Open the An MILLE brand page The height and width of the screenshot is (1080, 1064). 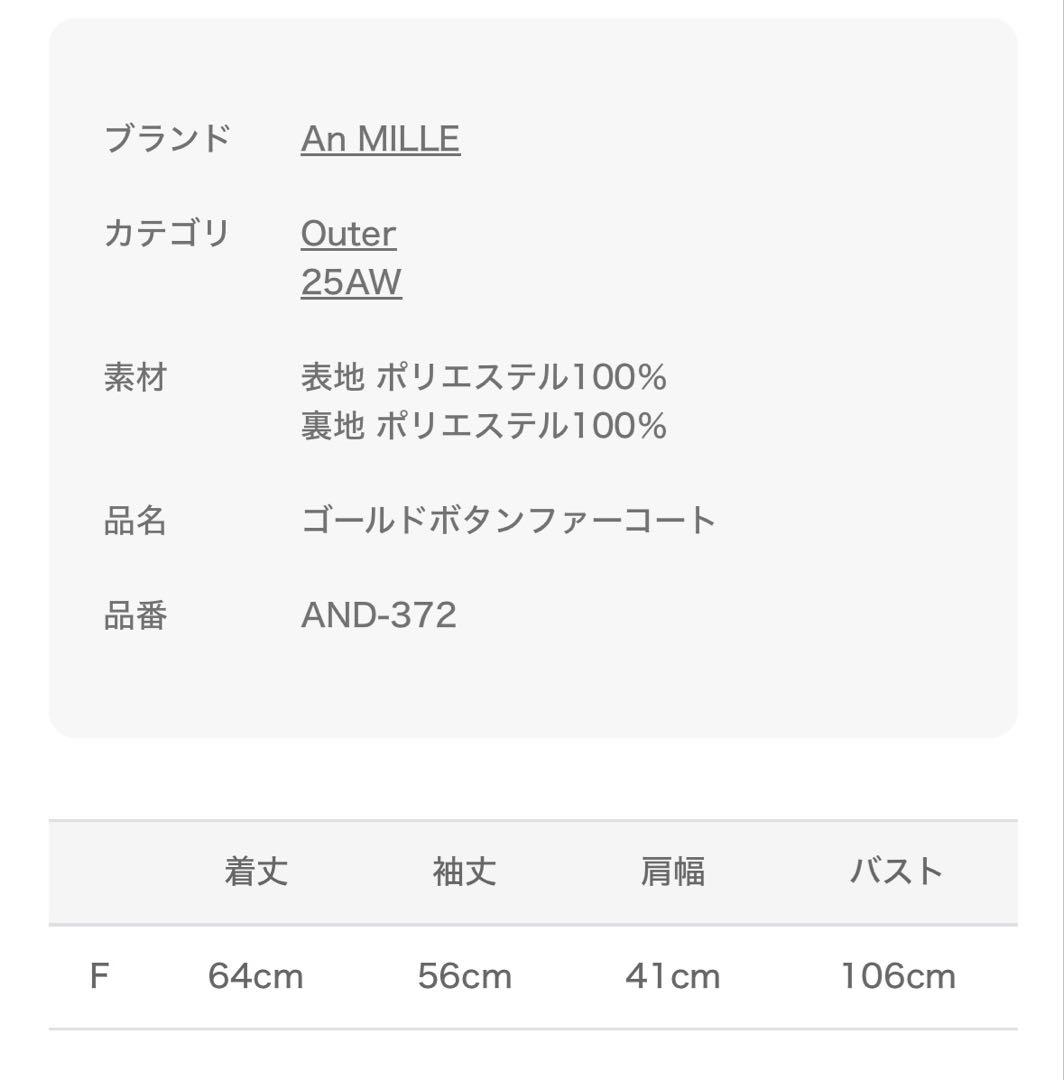click(x=381, y=138)
